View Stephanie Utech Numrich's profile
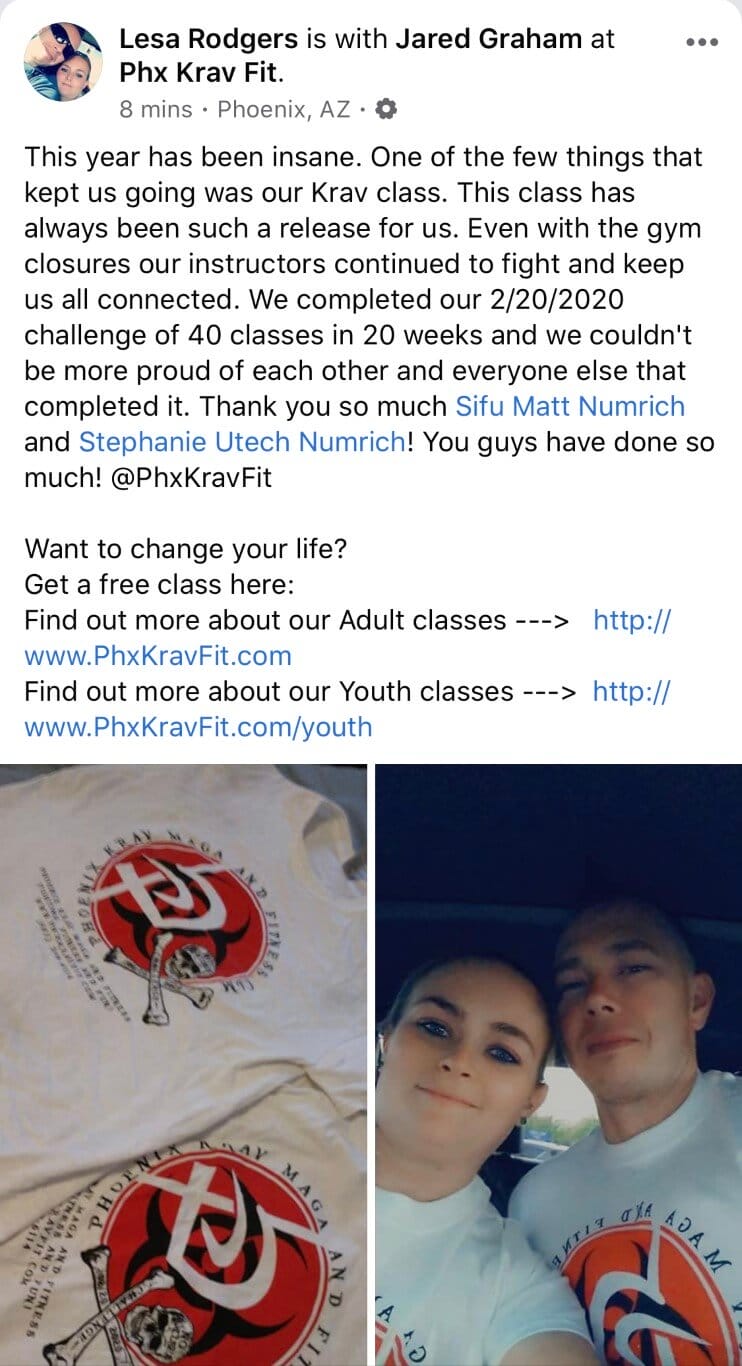 click(x=243, y=442)
